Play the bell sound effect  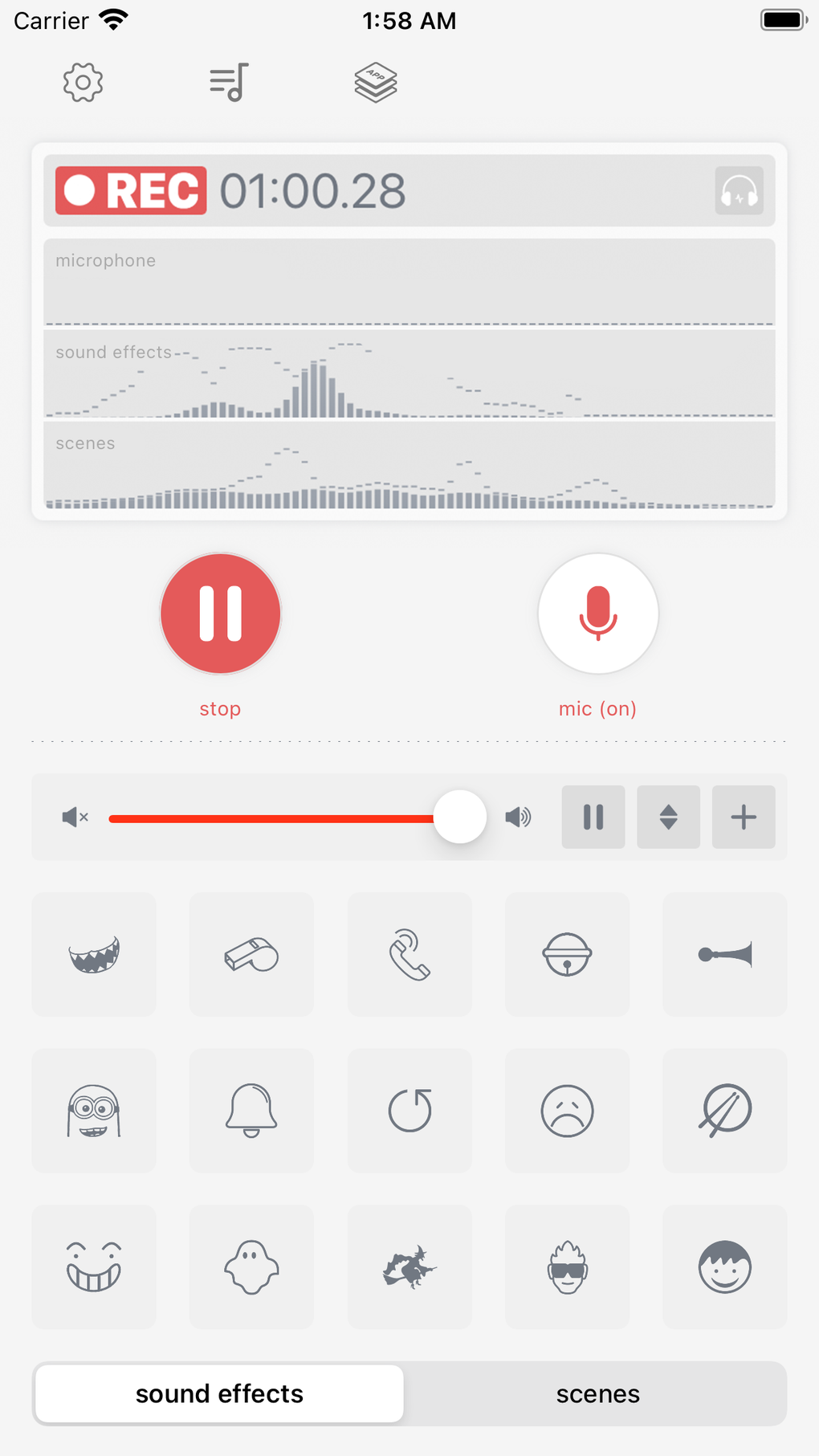(251, 1111)
